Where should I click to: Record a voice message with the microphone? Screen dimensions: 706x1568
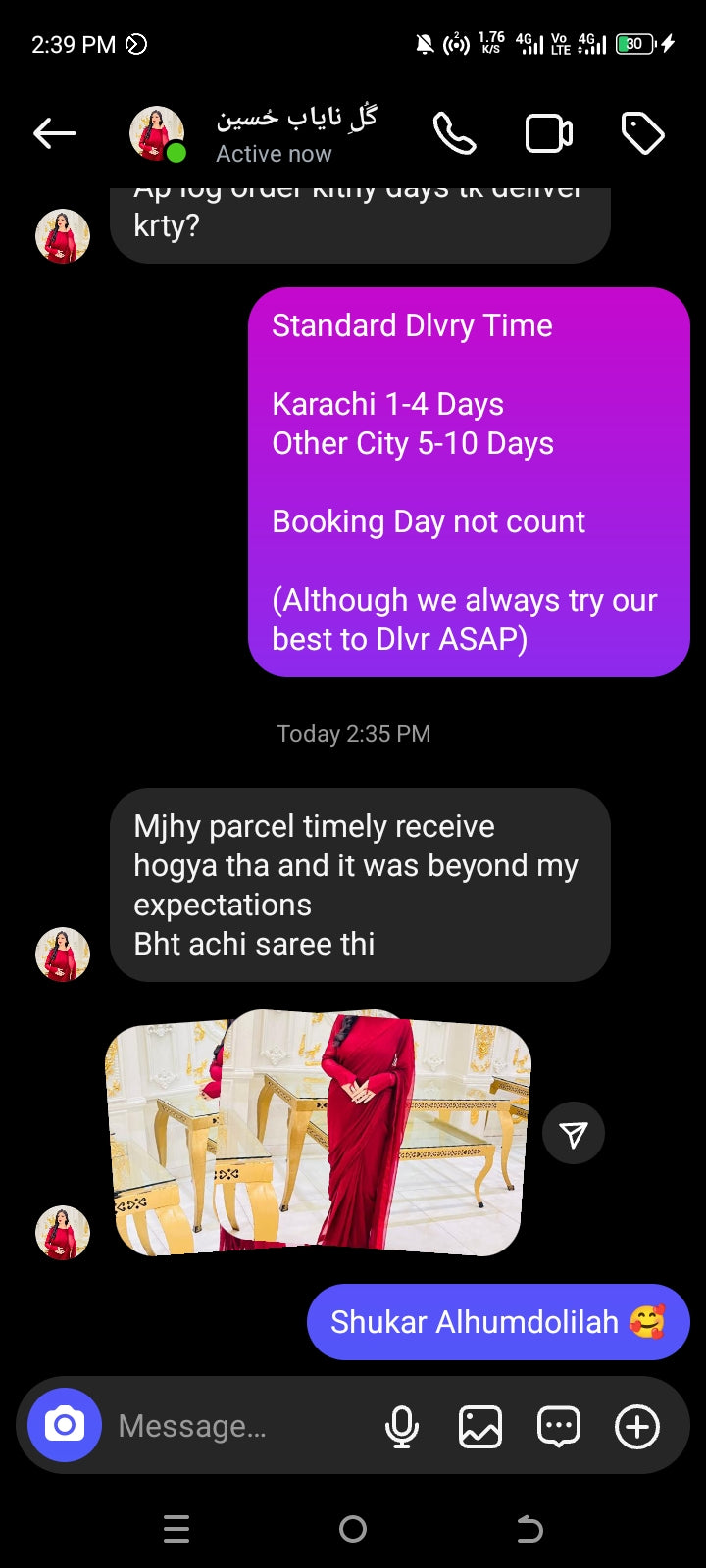point(402,1427)
